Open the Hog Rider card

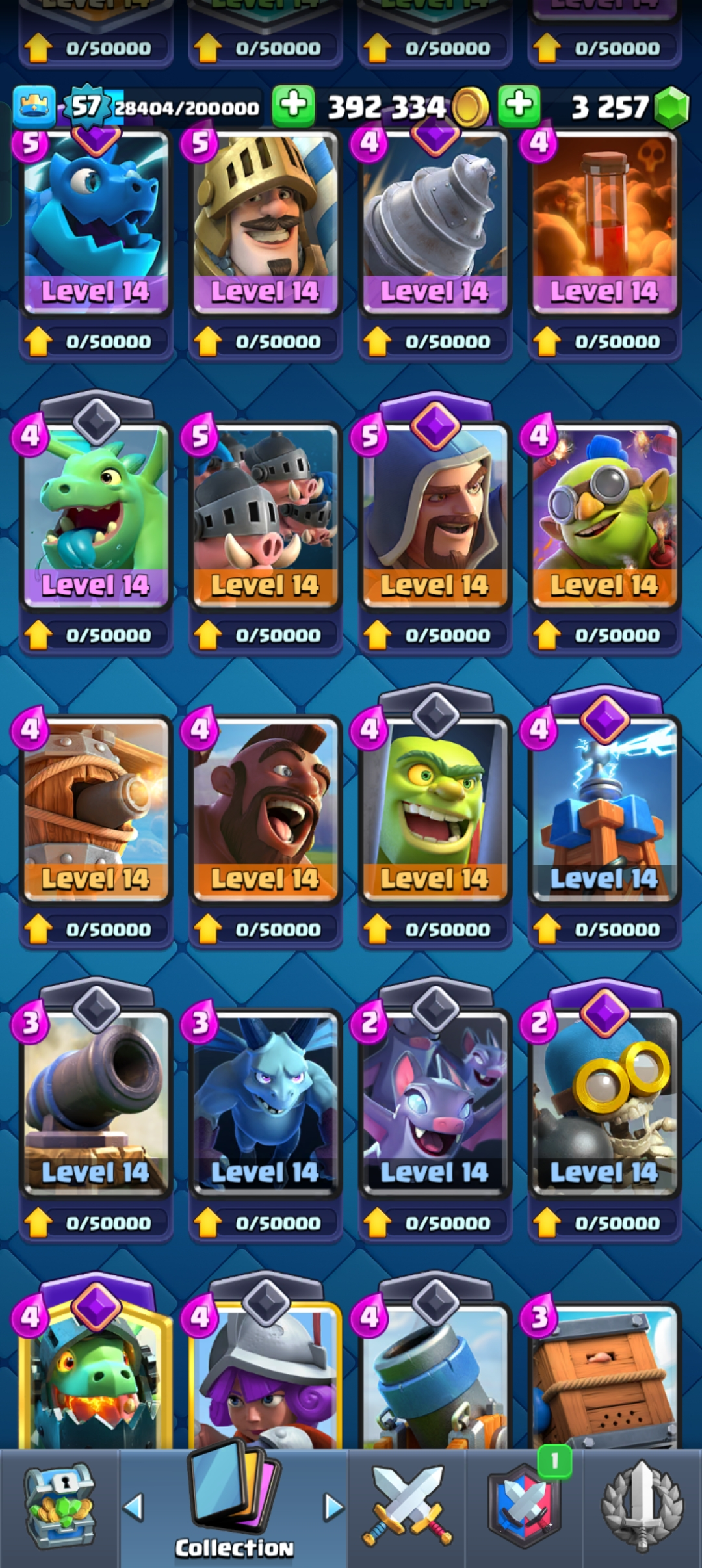tap(265, 806)
